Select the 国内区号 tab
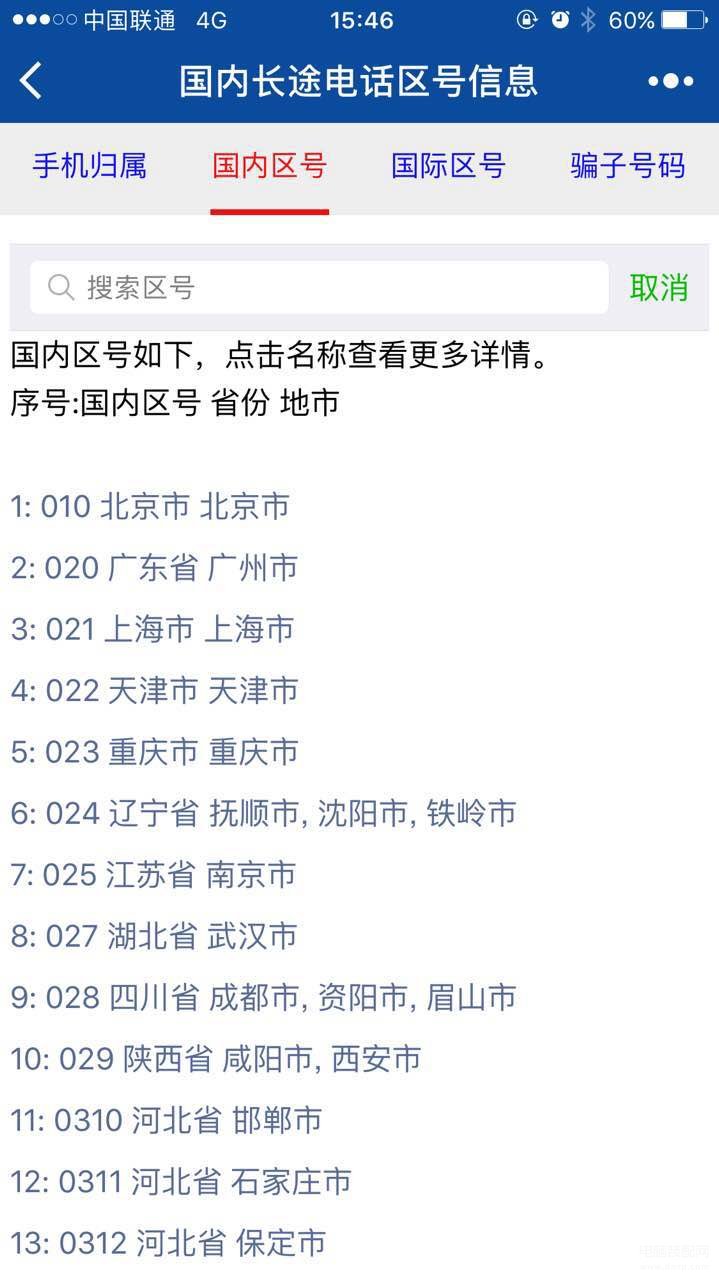 269,166
